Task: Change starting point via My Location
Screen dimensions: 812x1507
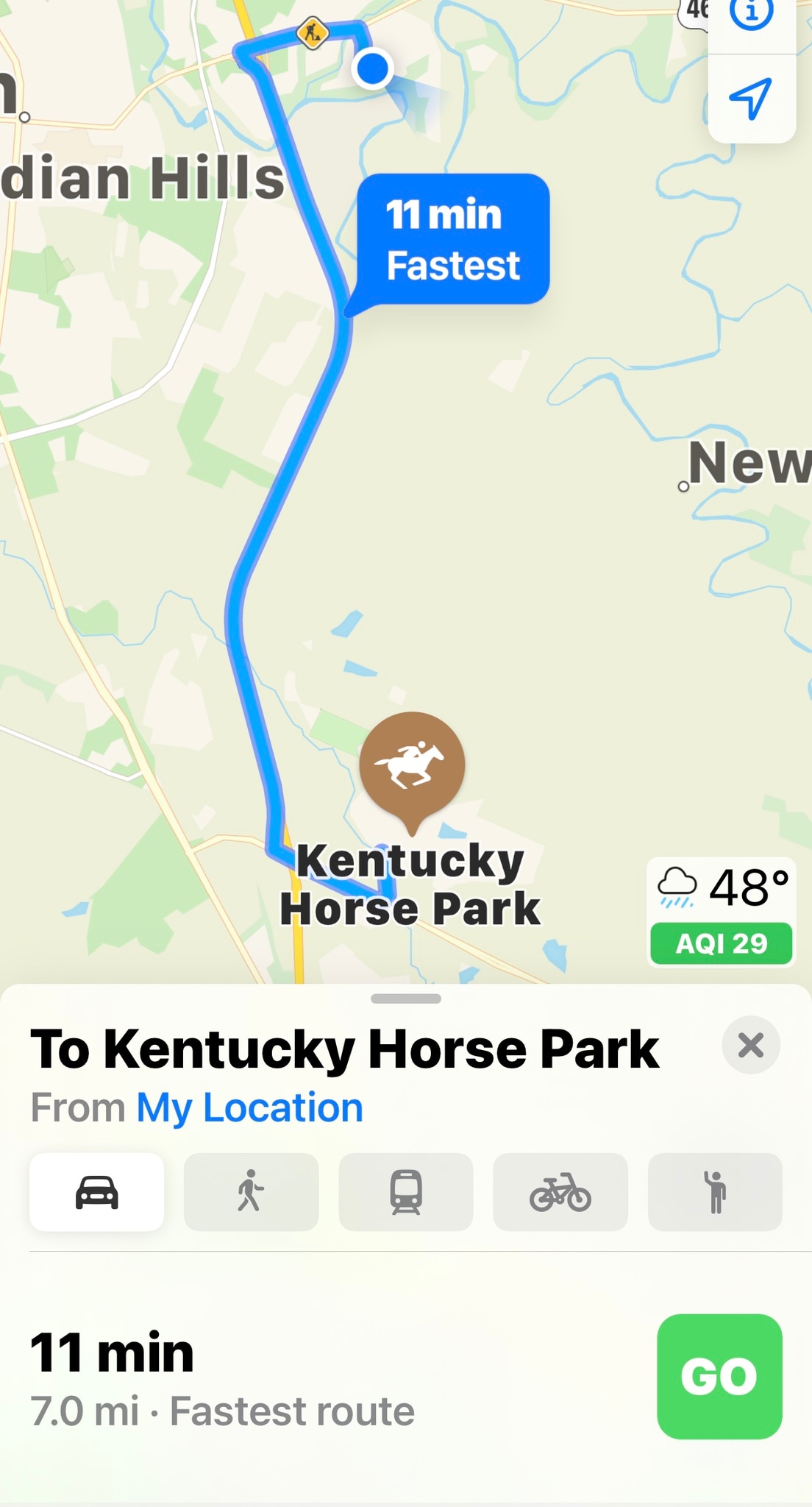Action: (249, 1107)
